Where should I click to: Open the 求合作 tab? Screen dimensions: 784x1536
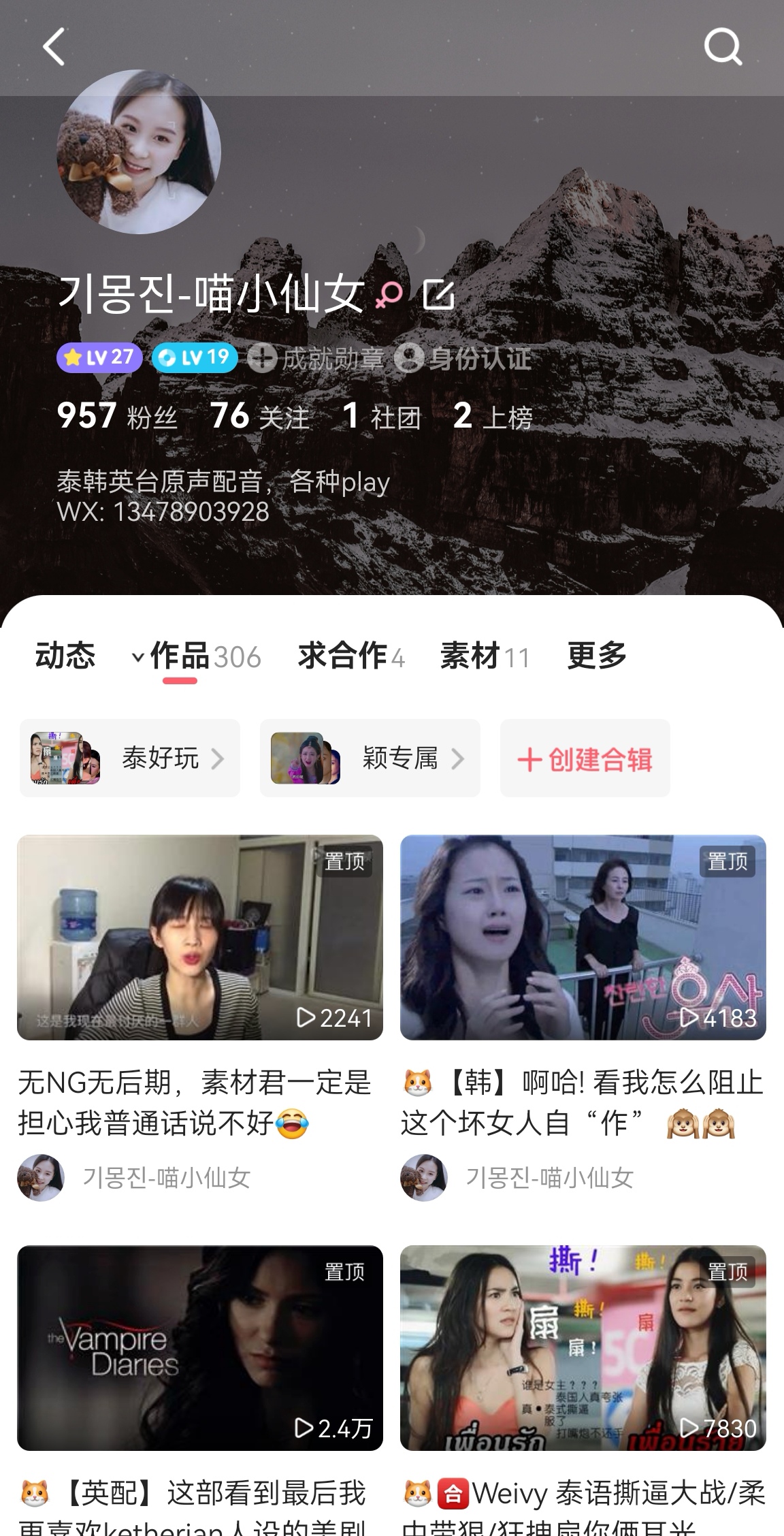(x=340, y=654)
